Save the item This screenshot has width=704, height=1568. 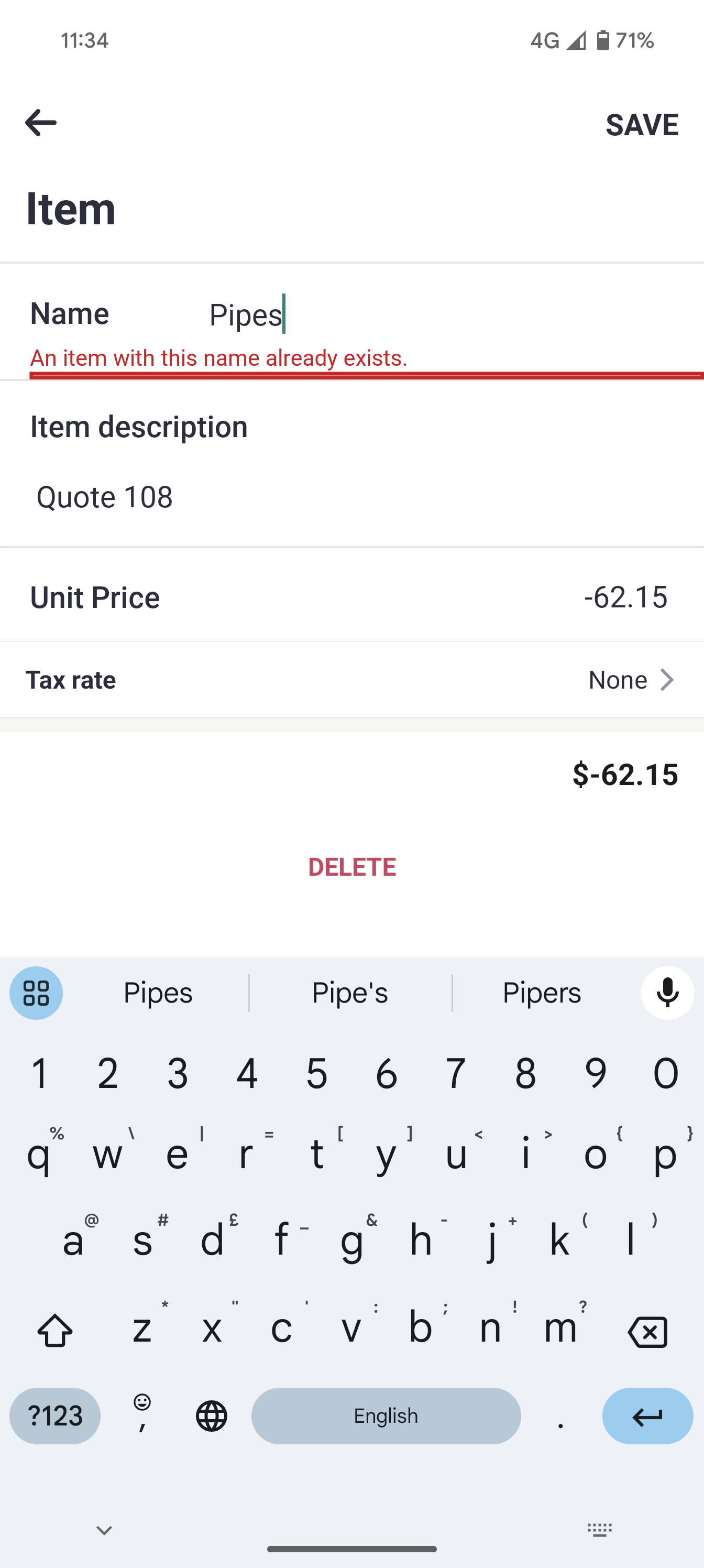click(x=641, y=125)
